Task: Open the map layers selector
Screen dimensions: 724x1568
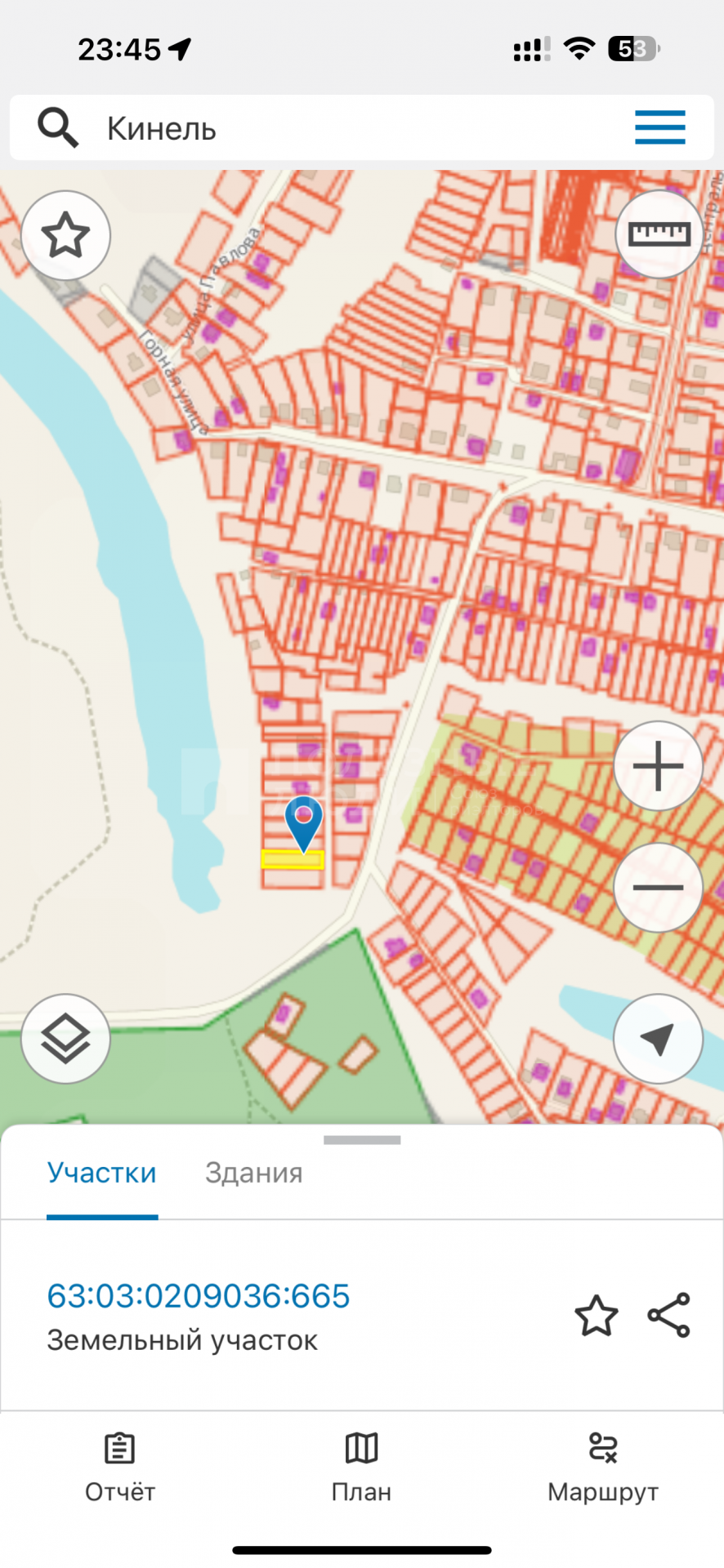Action: pyautogui.click(x=65, y=1039)
